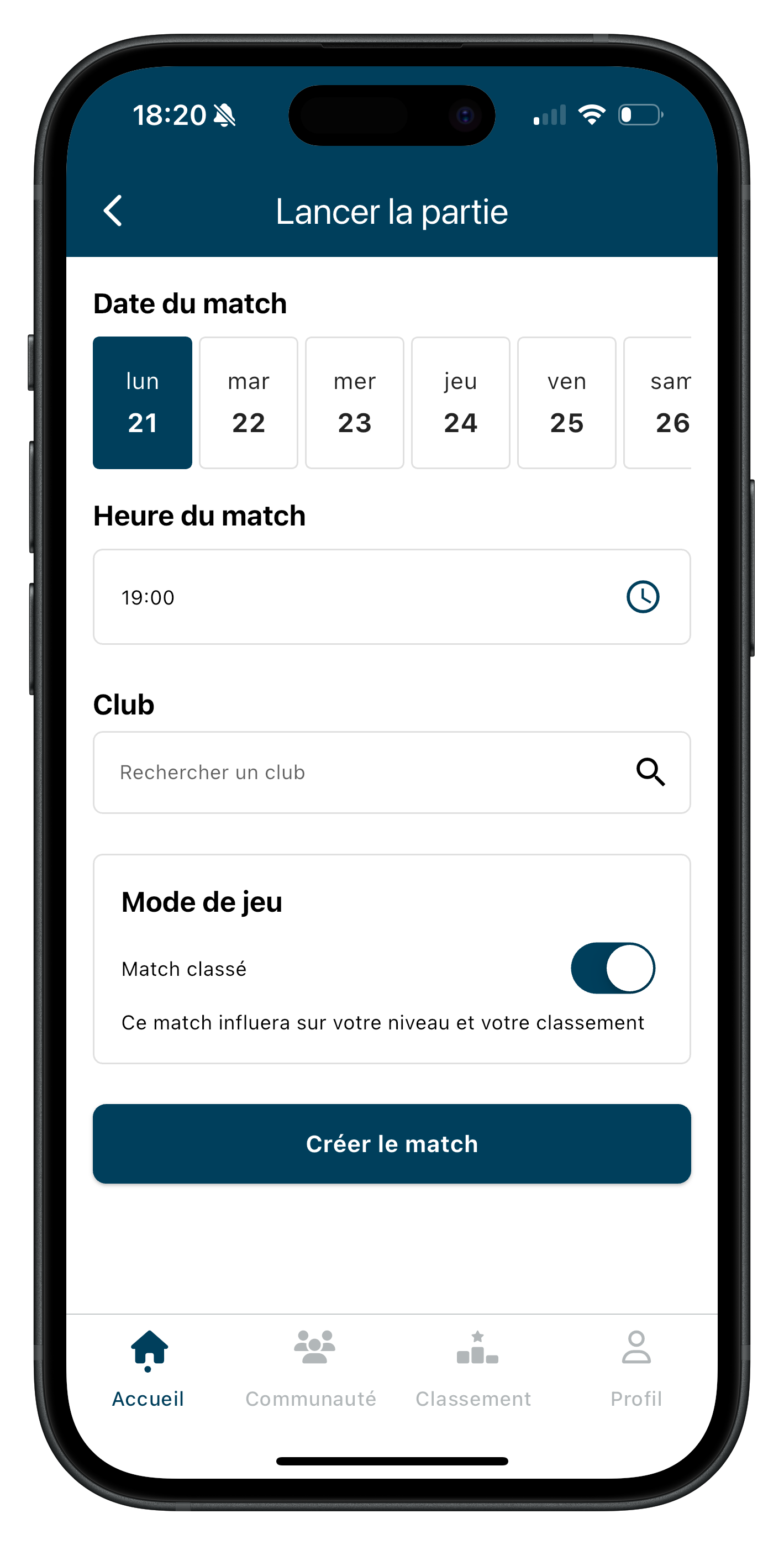This screenshot has height=1545, width=784.
Task: Click the club search magnifier icon
Action: [x=651, y=772]
